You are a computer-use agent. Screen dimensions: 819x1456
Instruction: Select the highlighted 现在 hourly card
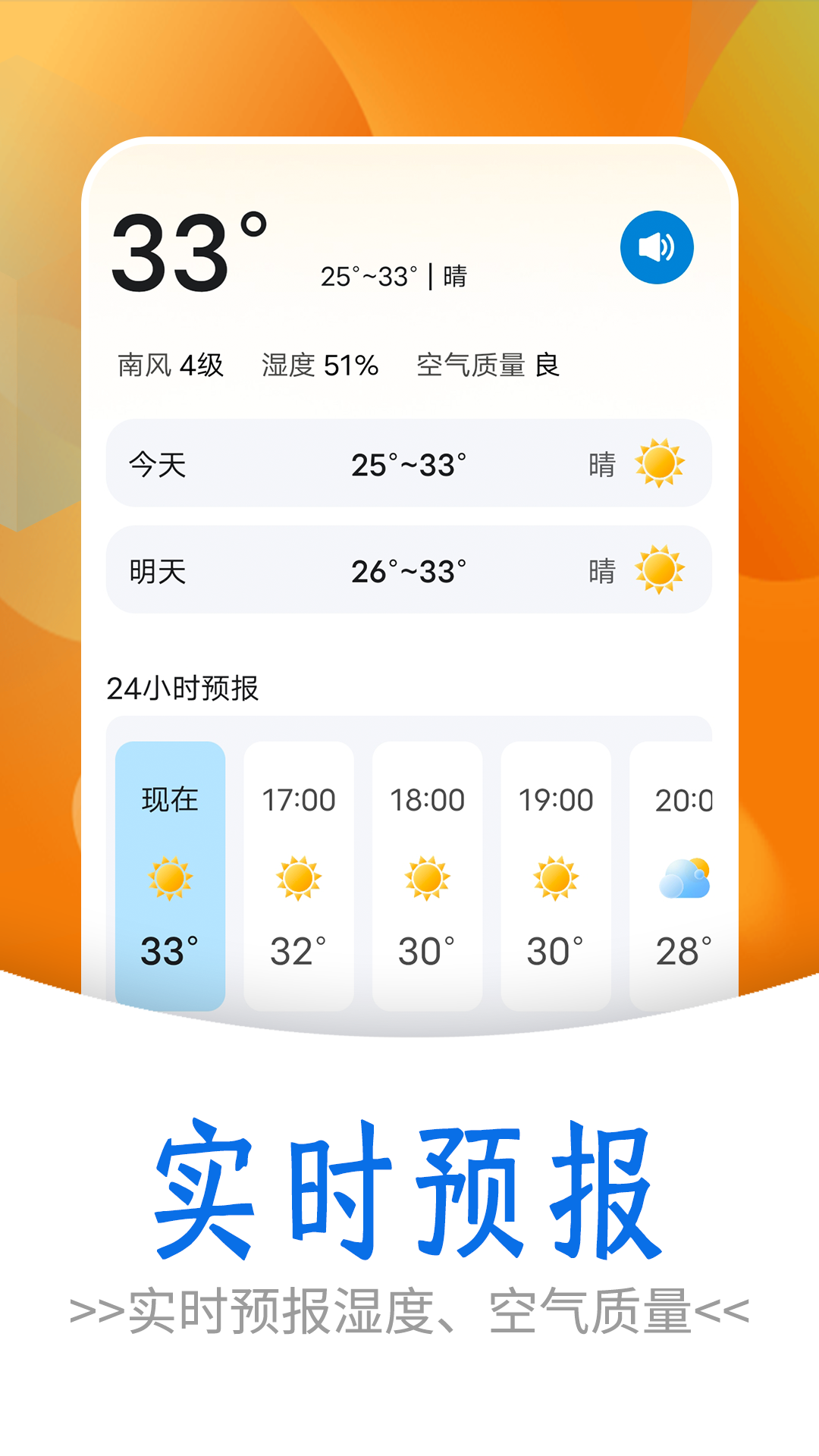coord(171,872)
